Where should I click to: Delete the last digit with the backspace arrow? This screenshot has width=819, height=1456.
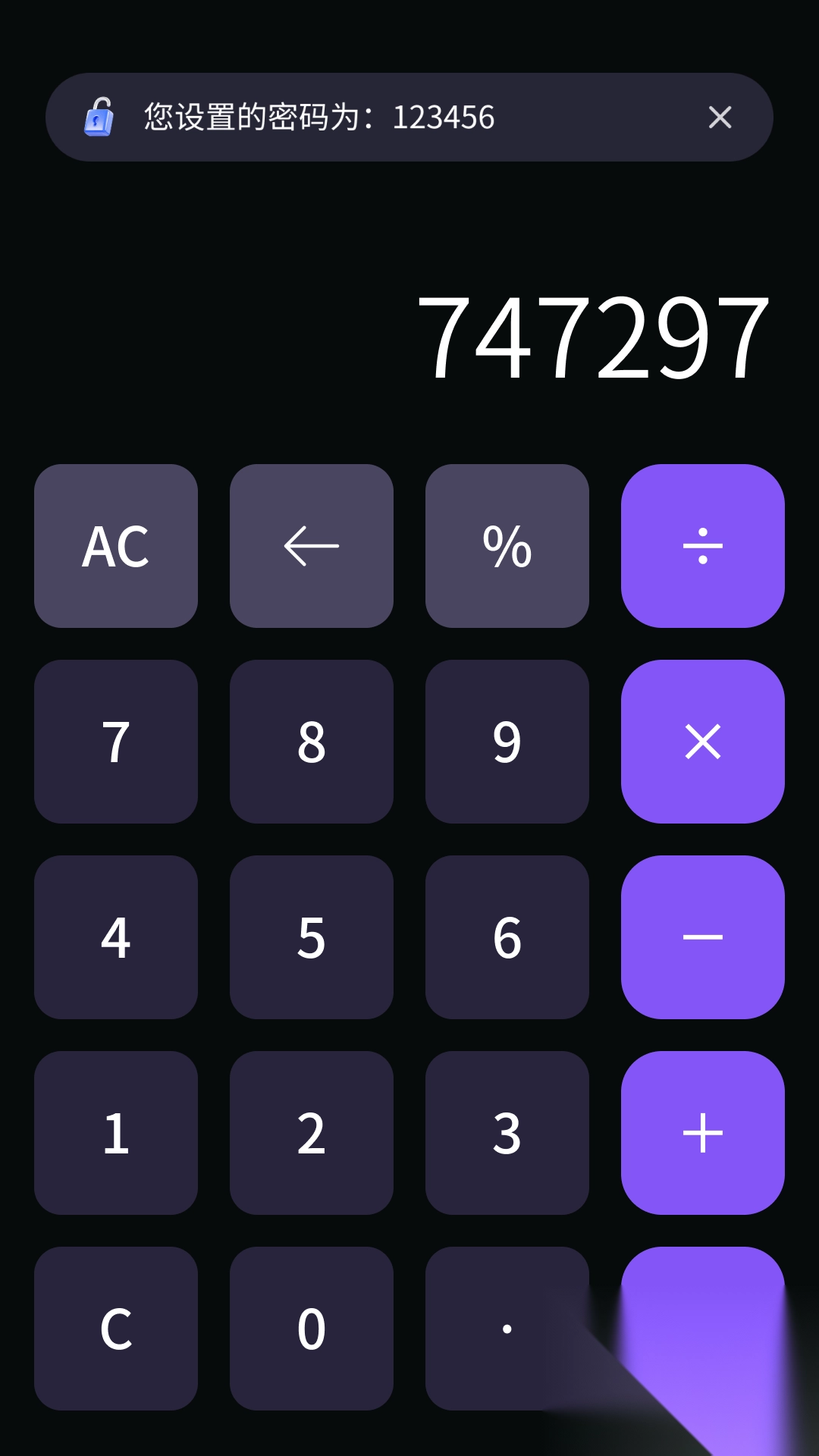point(312,546)
